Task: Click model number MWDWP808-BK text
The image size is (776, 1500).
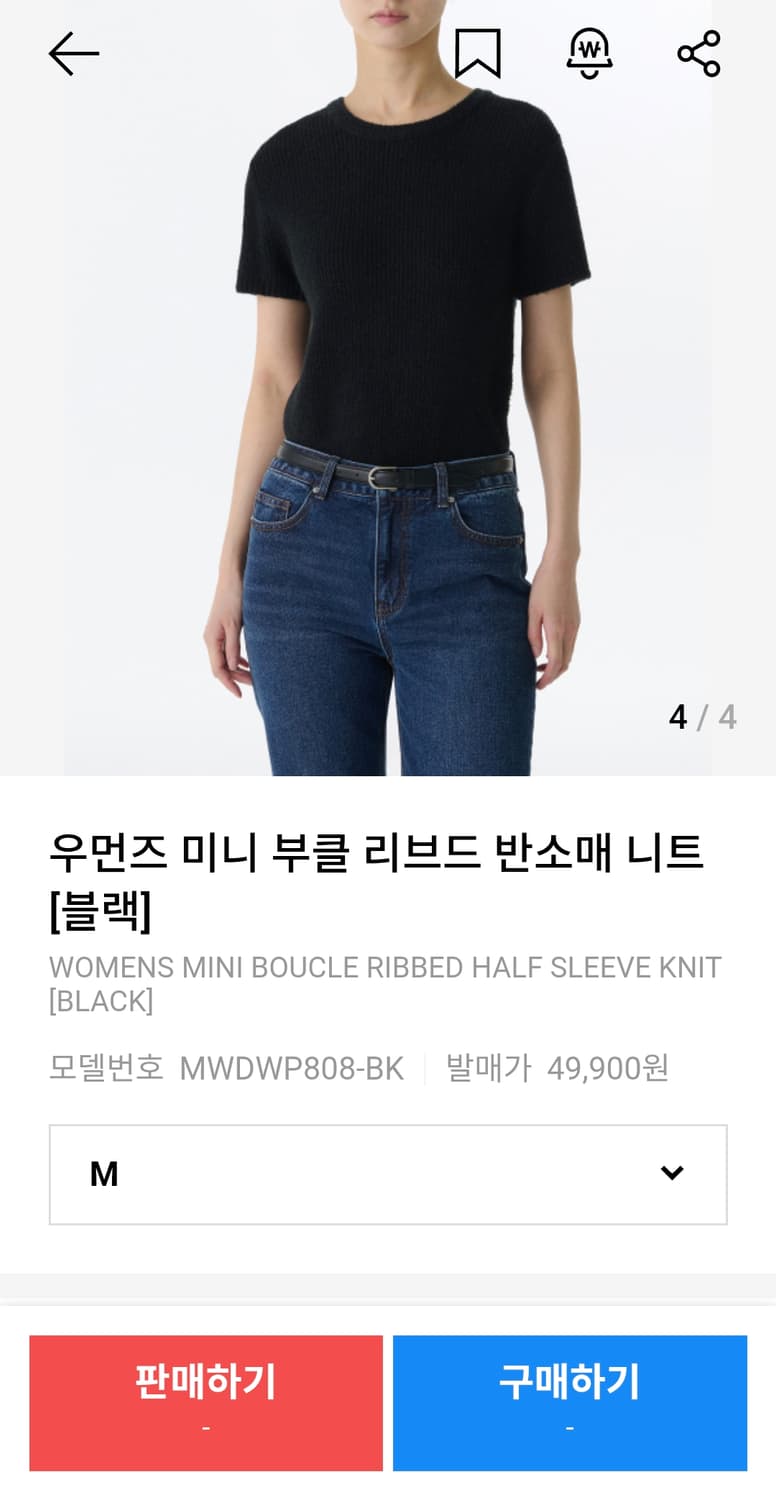Action: coord(290,1068)
